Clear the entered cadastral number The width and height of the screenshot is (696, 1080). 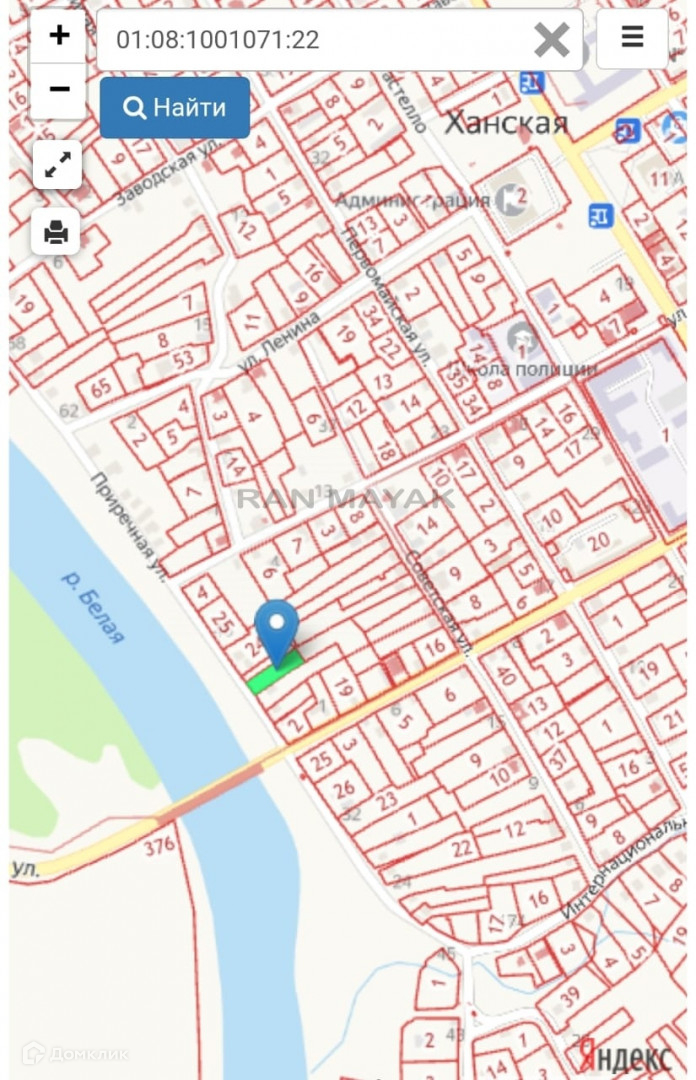click(x=551, y=40)
